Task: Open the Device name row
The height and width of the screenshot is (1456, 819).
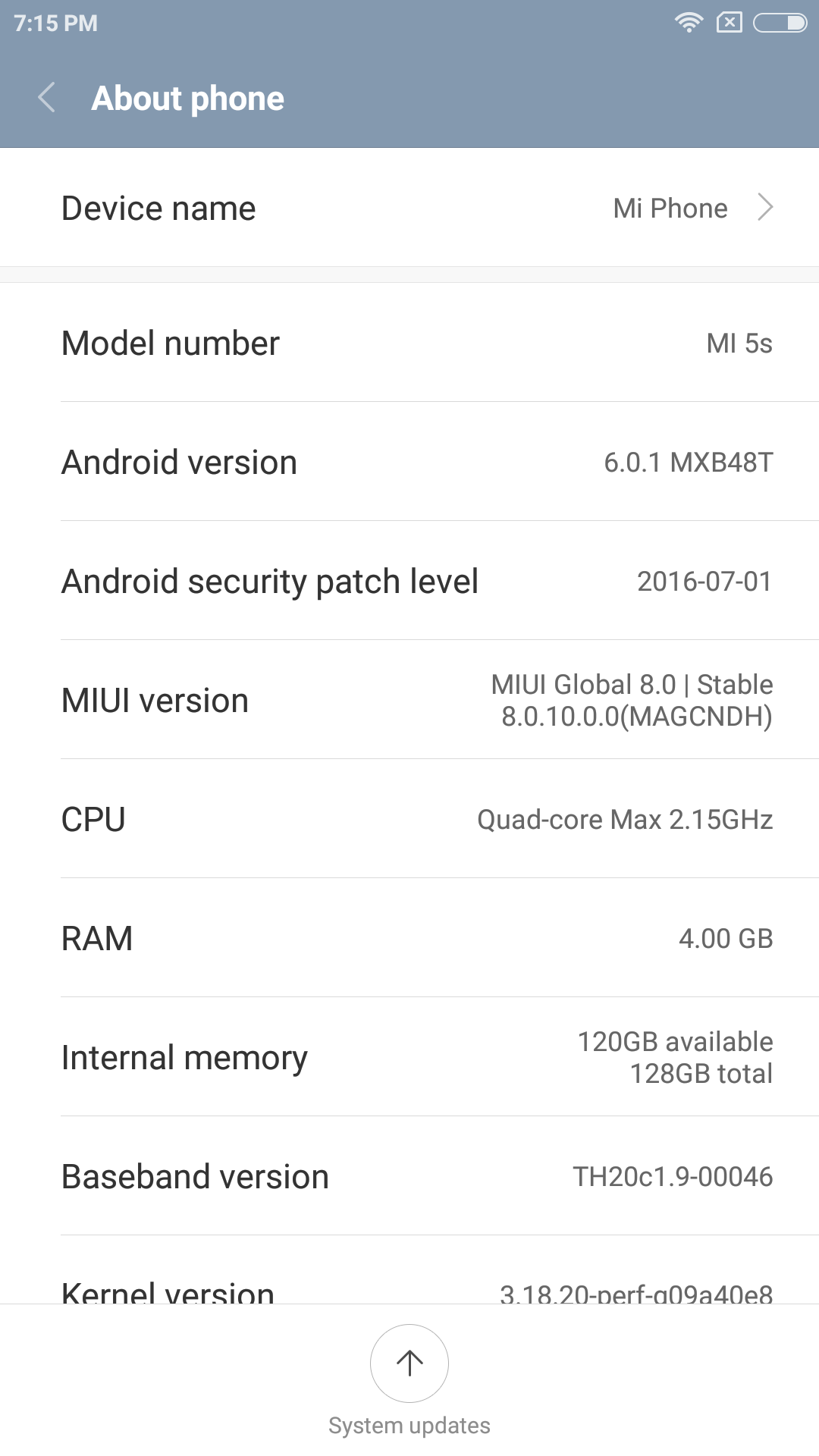Action: click(409, 208)
